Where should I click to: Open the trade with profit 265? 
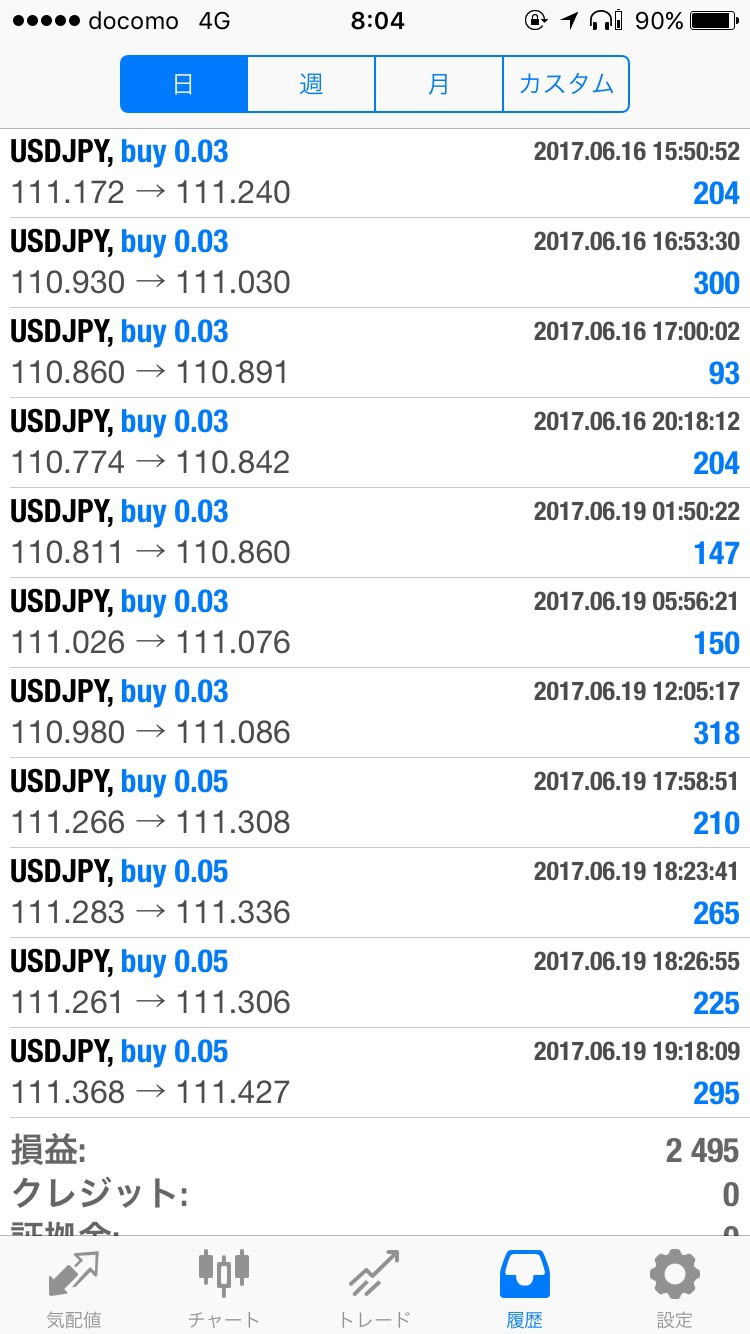pyautogui.click(x=375, y=893)
